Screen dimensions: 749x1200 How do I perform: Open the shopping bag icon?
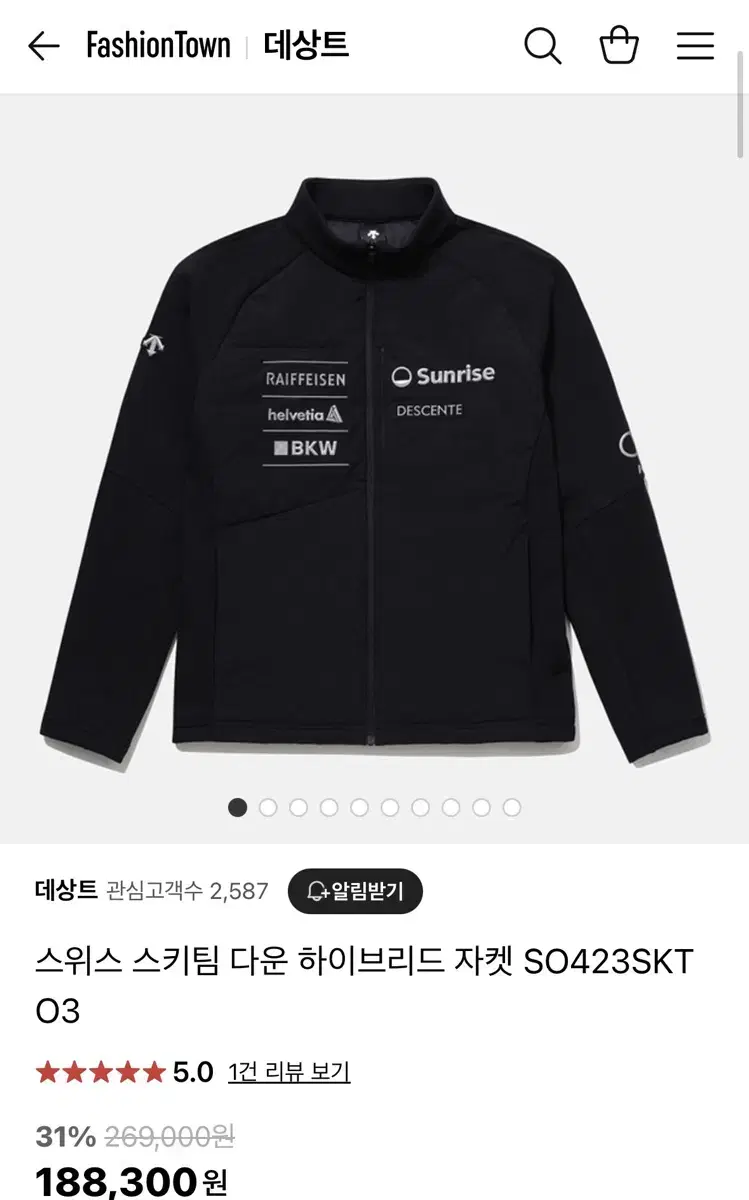click(x=619, y=45)
